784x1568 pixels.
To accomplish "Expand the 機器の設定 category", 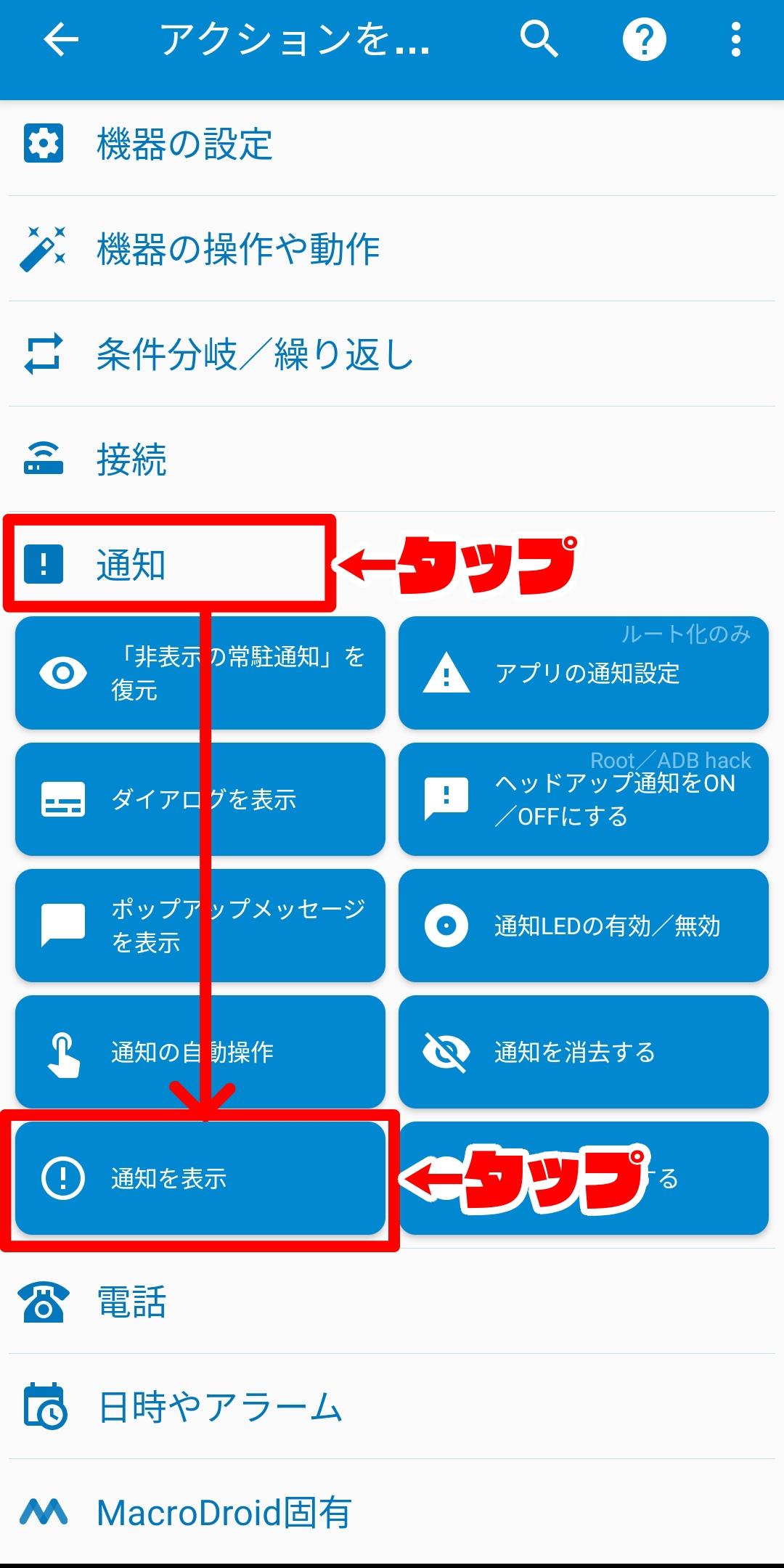I will [392, 144].
